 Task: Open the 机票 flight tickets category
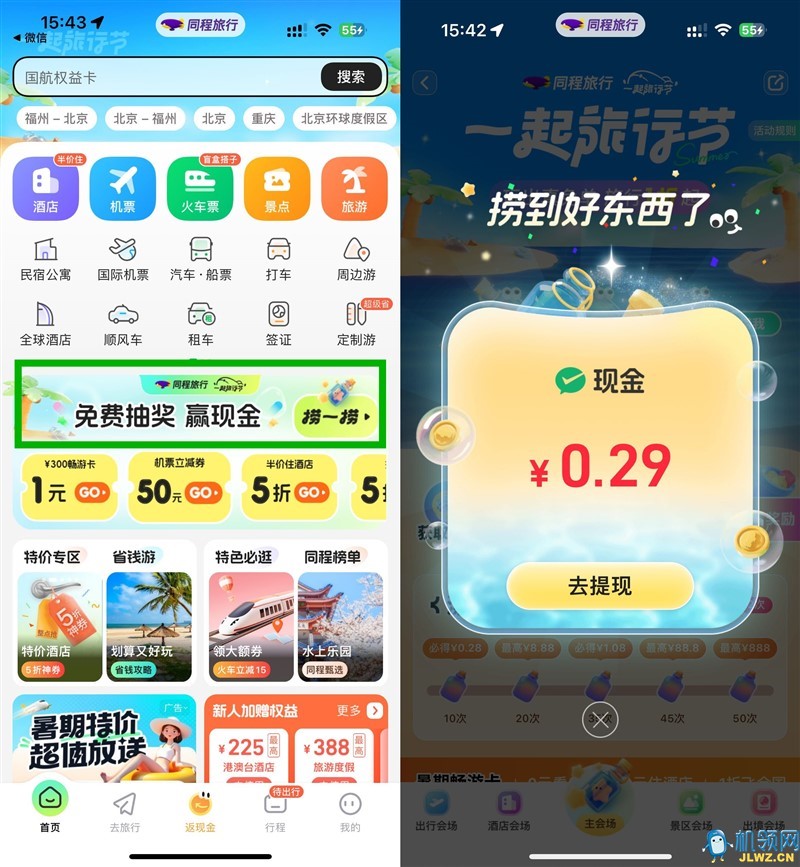[122, 188]
